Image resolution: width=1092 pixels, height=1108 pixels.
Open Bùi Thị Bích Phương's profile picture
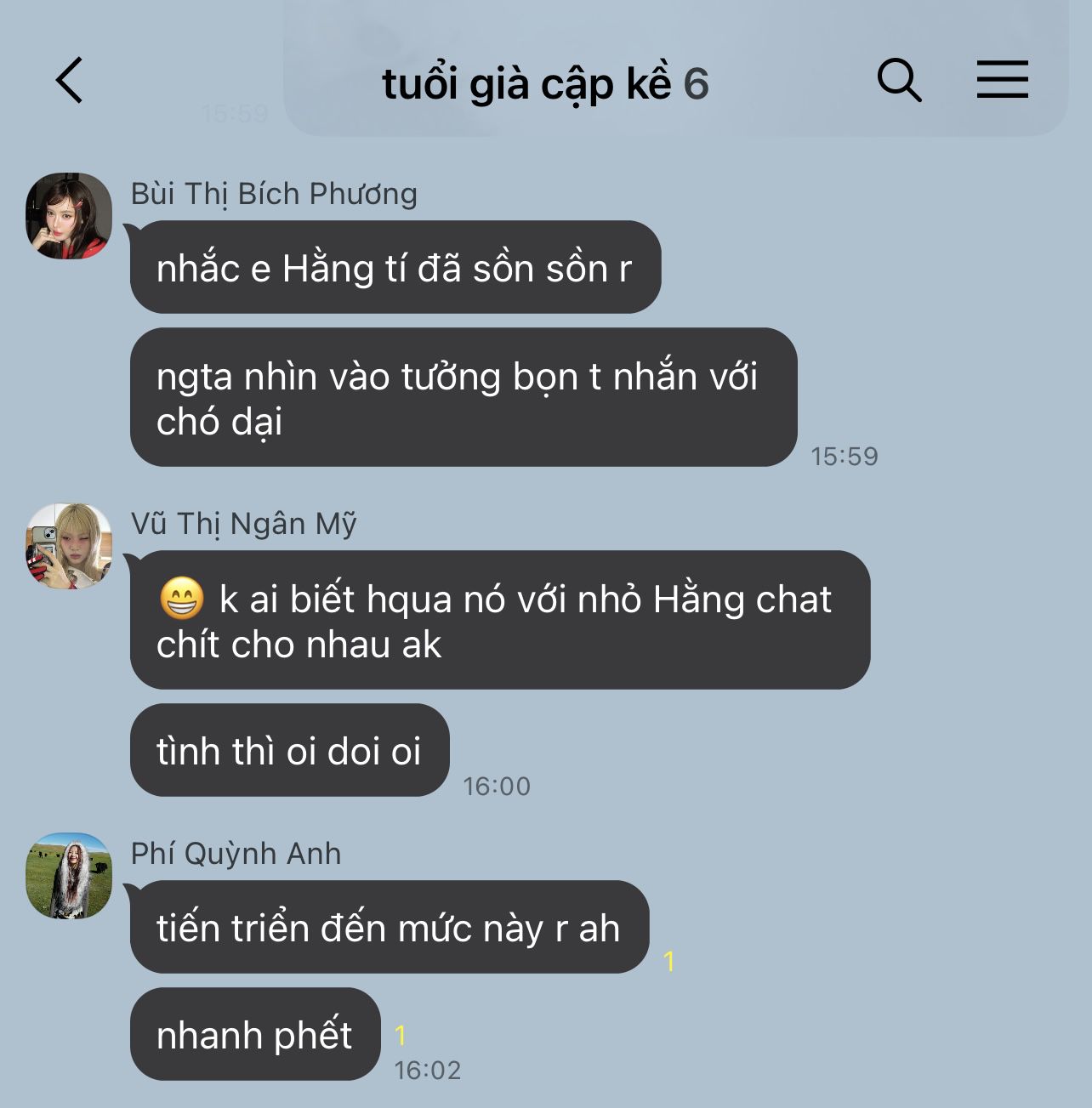pos(69,216)
